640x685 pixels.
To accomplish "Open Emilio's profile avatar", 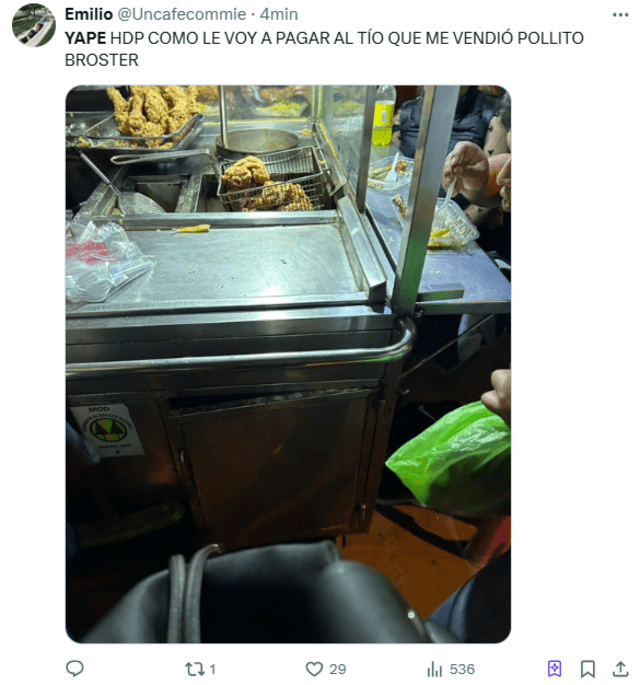I will click(x=33, y=24).
